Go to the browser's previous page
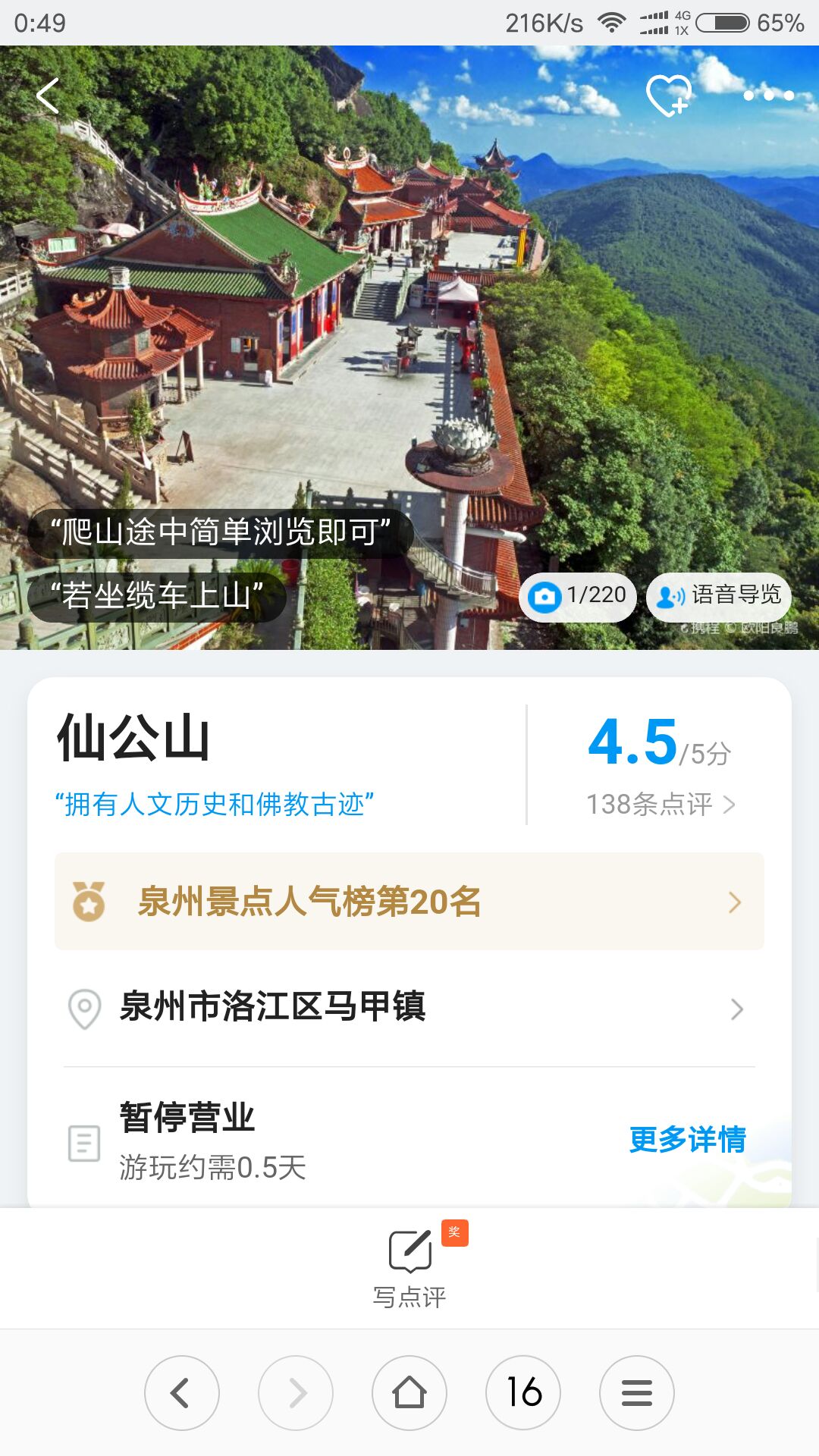 (x=182, y=1393)
